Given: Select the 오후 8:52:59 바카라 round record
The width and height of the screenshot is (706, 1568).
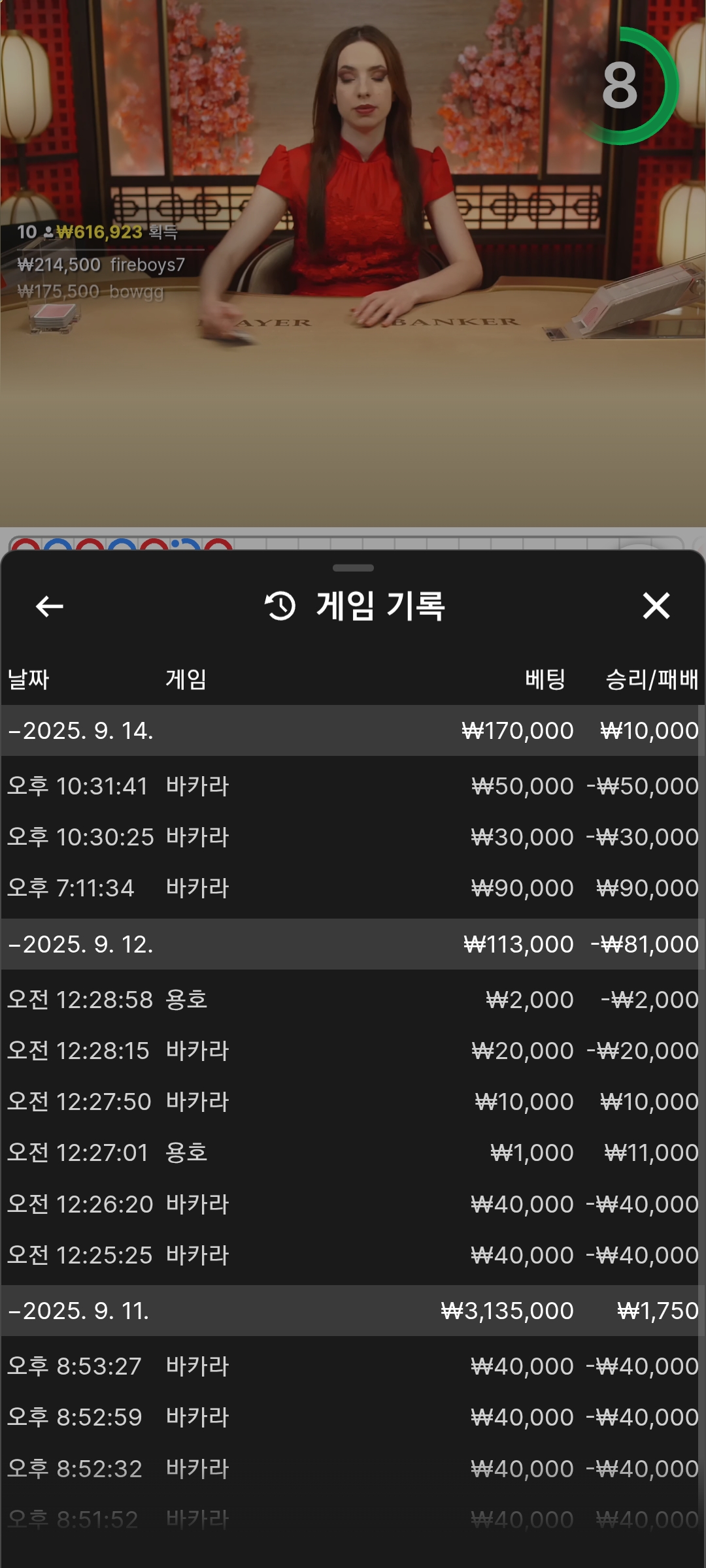Looking at the screenshot, I should click(x=353, y=1417).
